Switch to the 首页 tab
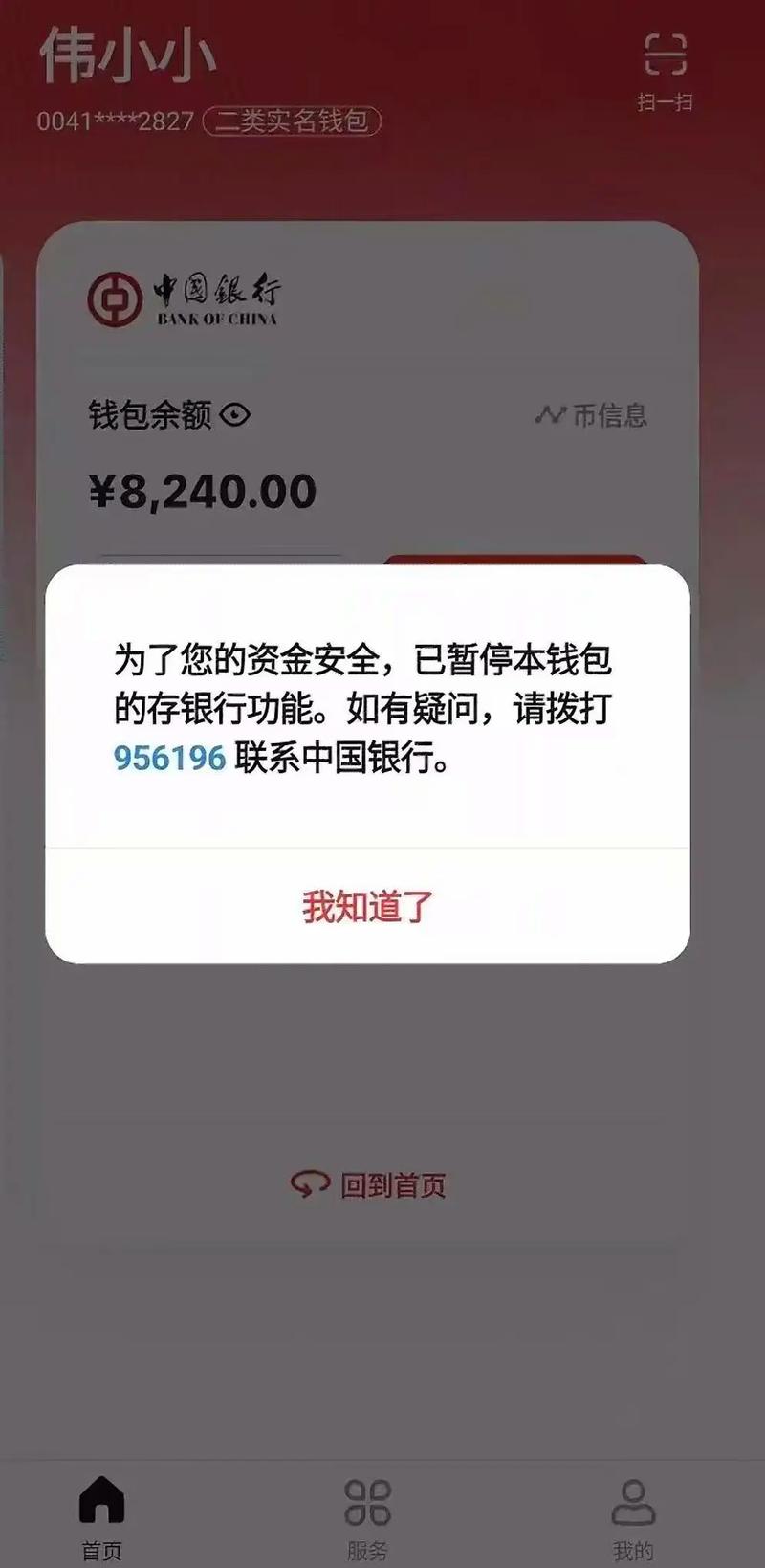This screenshot has width=765, height=1568. click(101, 1515)
